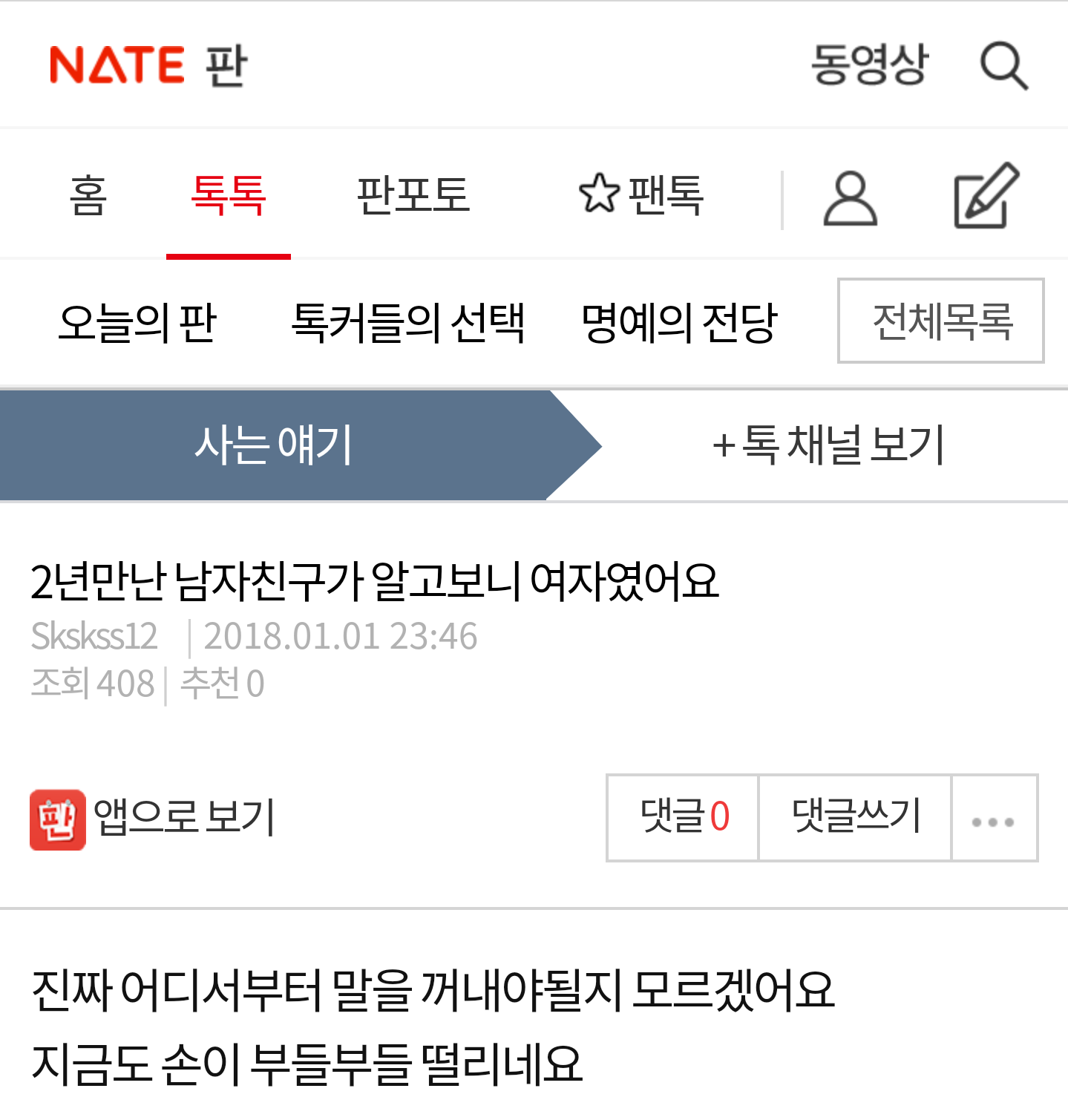Viewport: 1068px width, 1120px height.
Task: Tap the NATE 판 logo link
Action: tap(148, 65)
